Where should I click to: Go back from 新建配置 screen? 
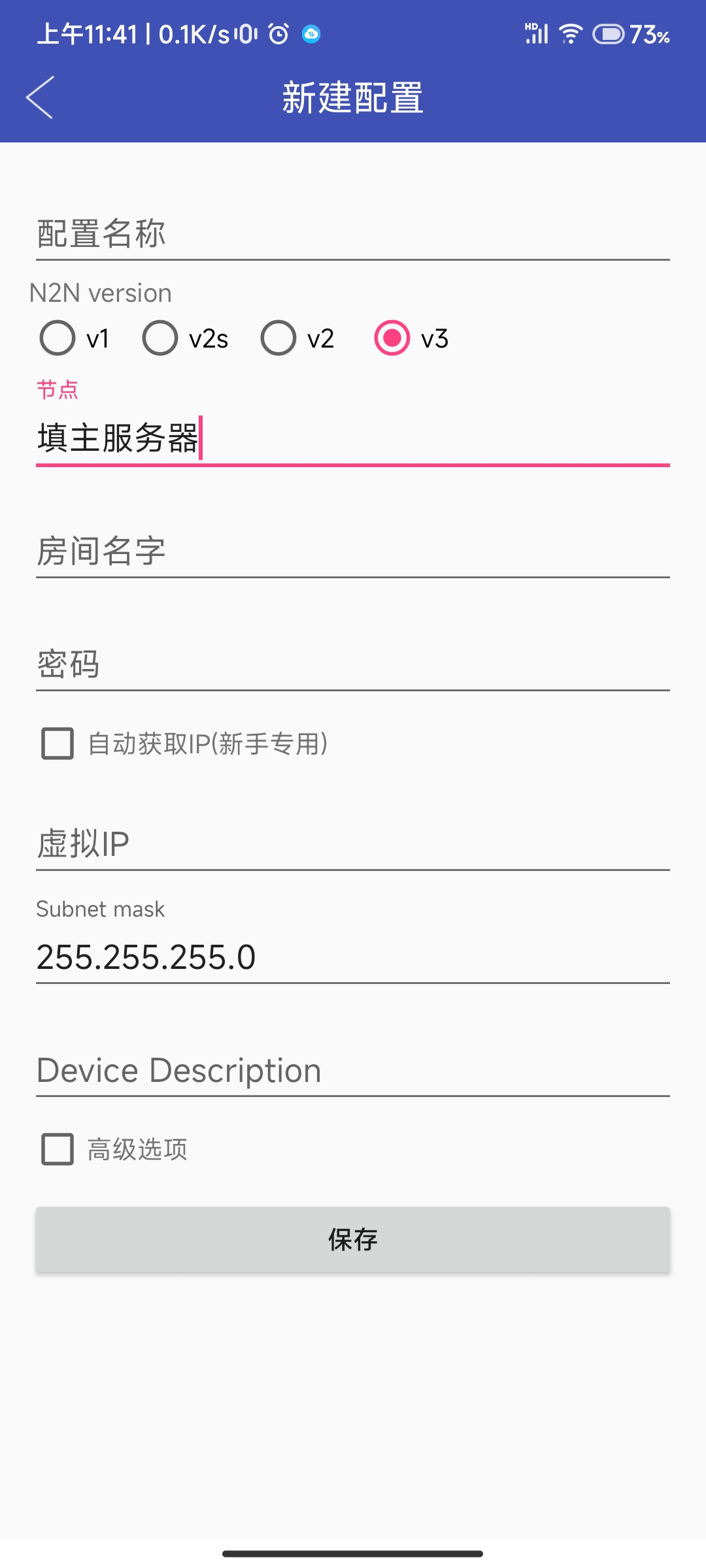coord(40,97)
